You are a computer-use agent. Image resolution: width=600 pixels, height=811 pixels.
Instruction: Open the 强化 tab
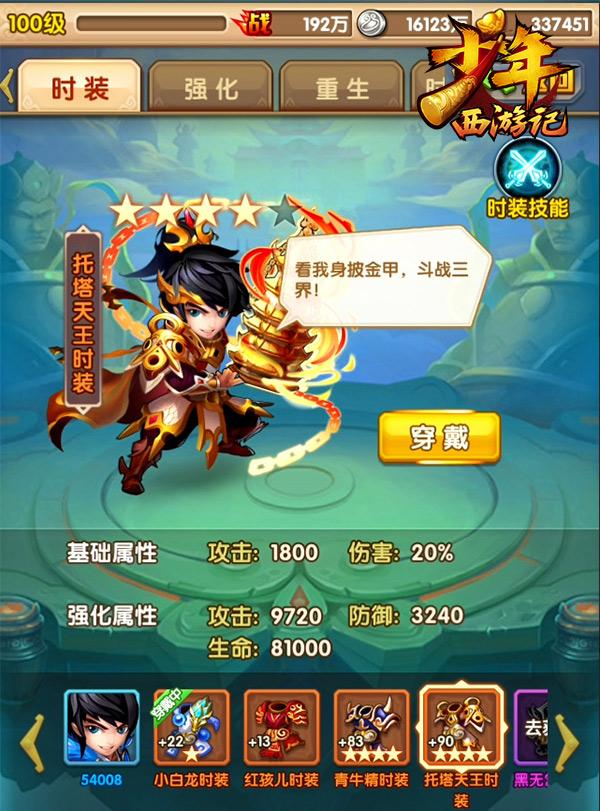point(211,88)
